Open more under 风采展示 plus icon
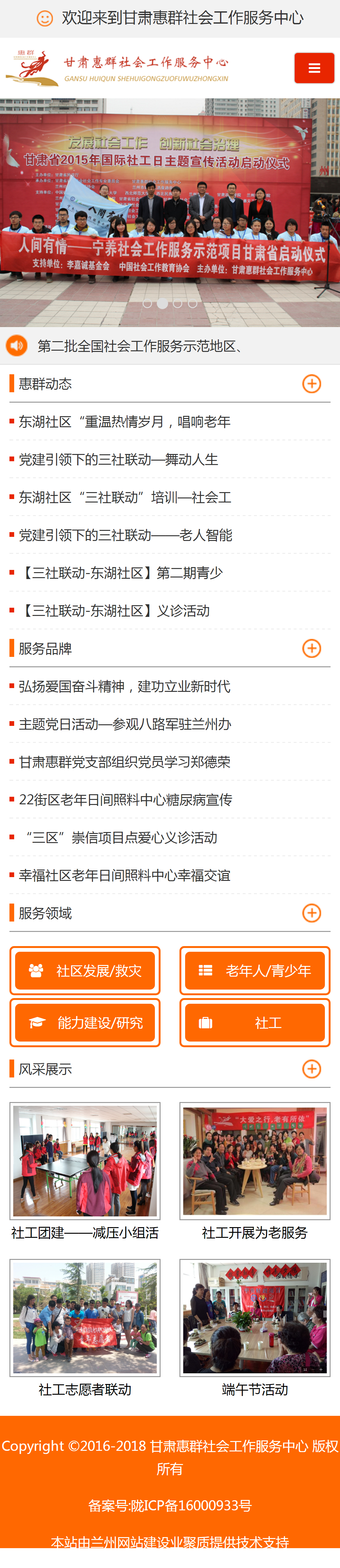 click(311, 1069)
